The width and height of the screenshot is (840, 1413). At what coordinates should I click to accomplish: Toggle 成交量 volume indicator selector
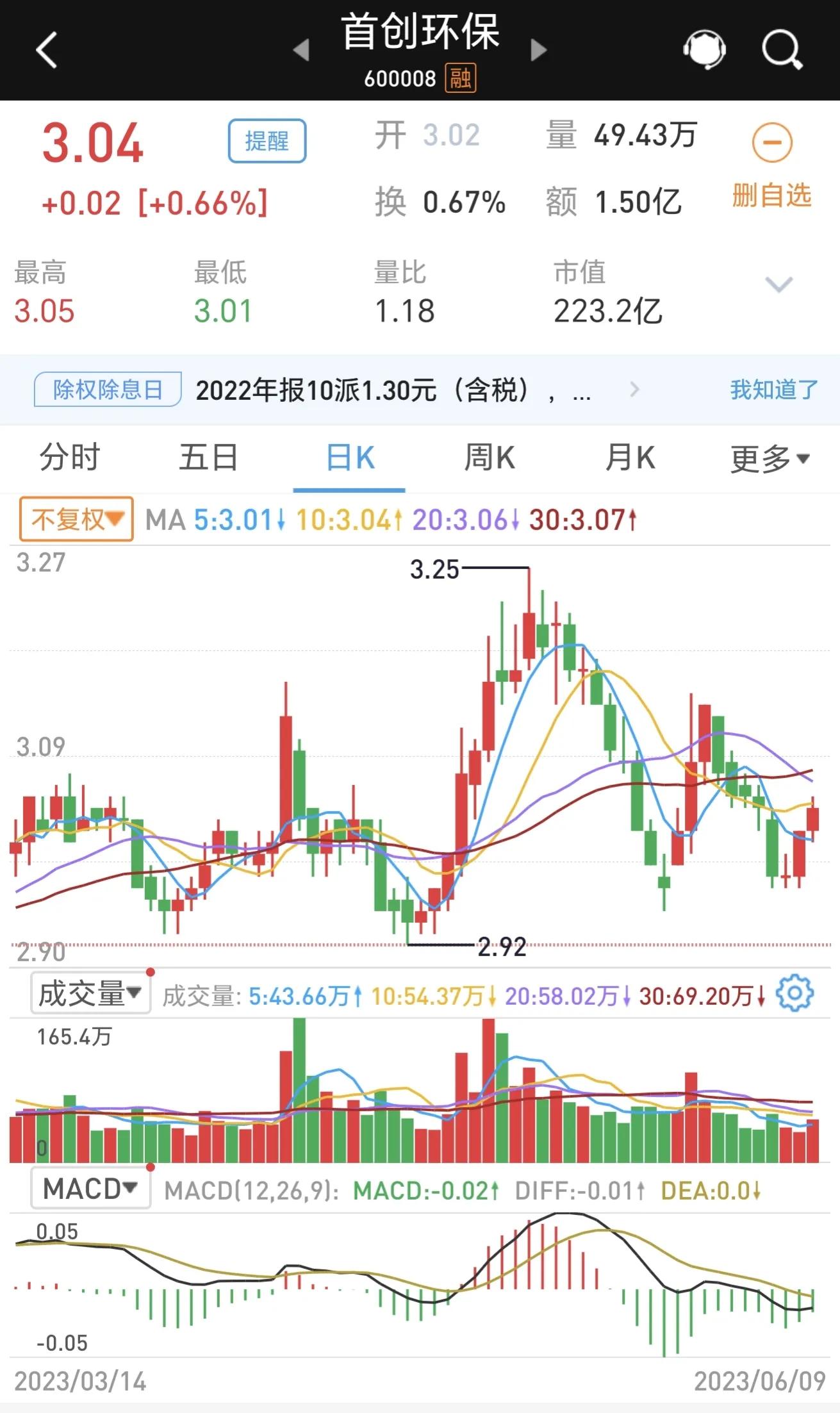90,990
